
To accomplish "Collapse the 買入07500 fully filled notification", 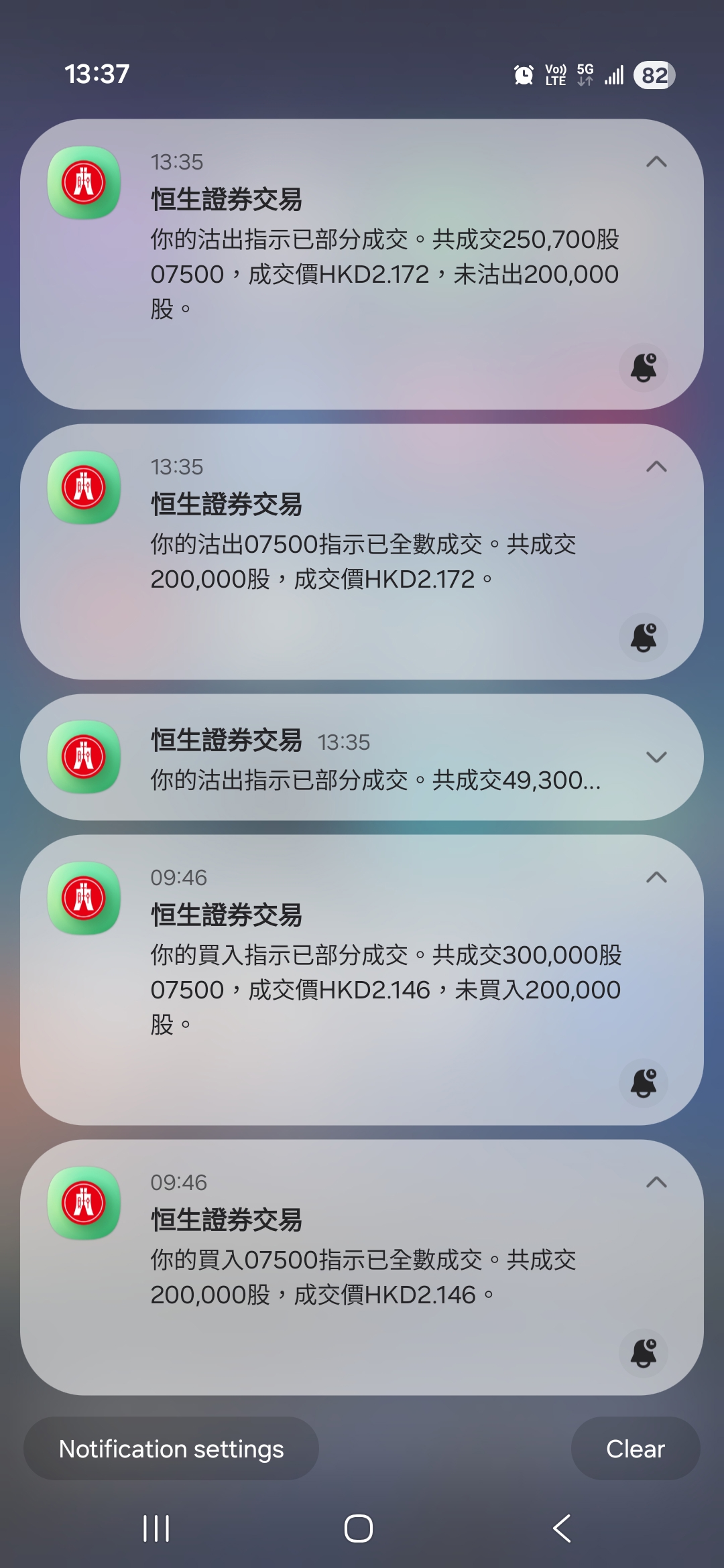I will click(x=656, y=1182).
